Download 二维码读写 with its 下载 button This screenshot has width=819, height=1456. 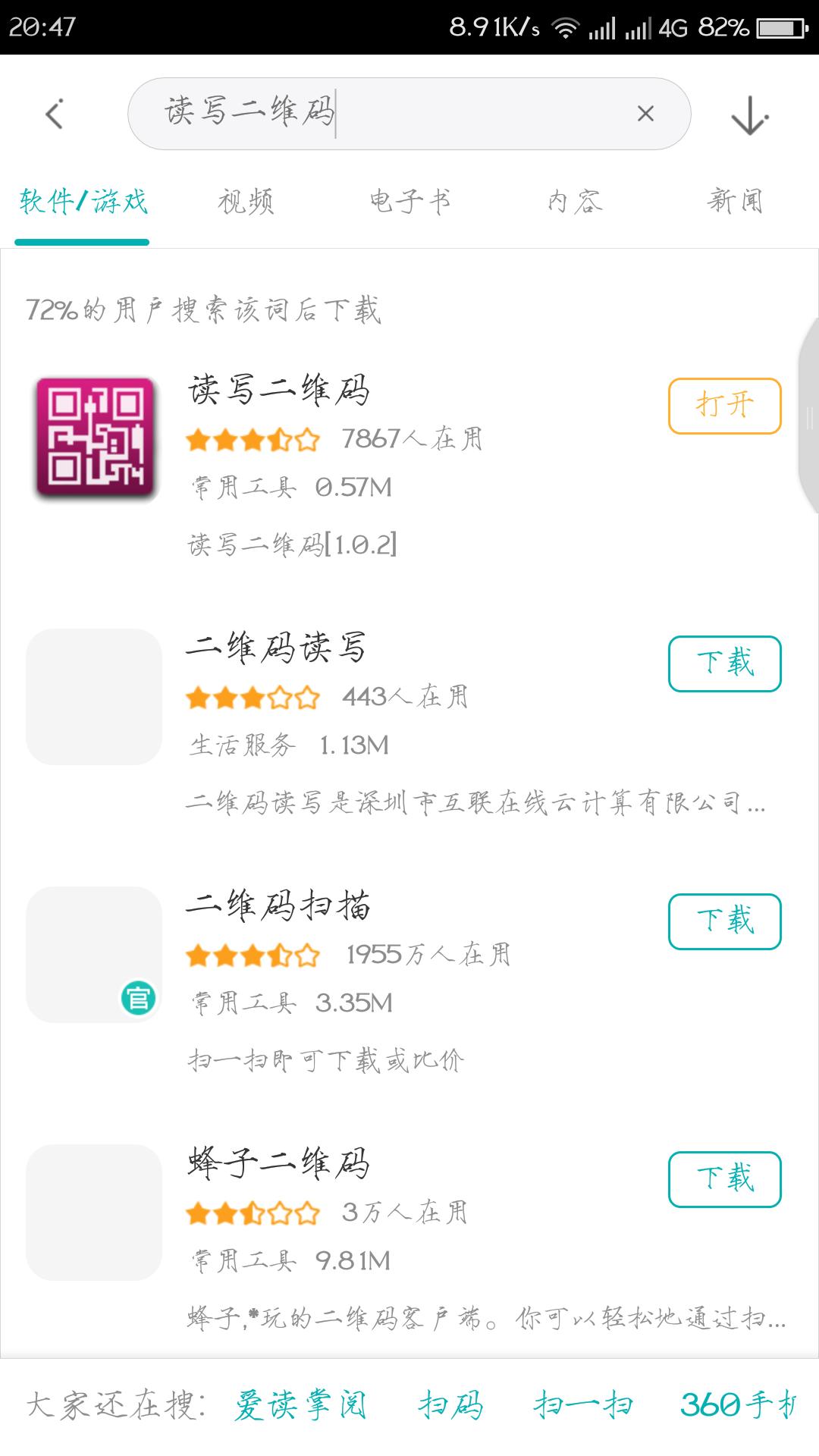[x=724, y=664]
